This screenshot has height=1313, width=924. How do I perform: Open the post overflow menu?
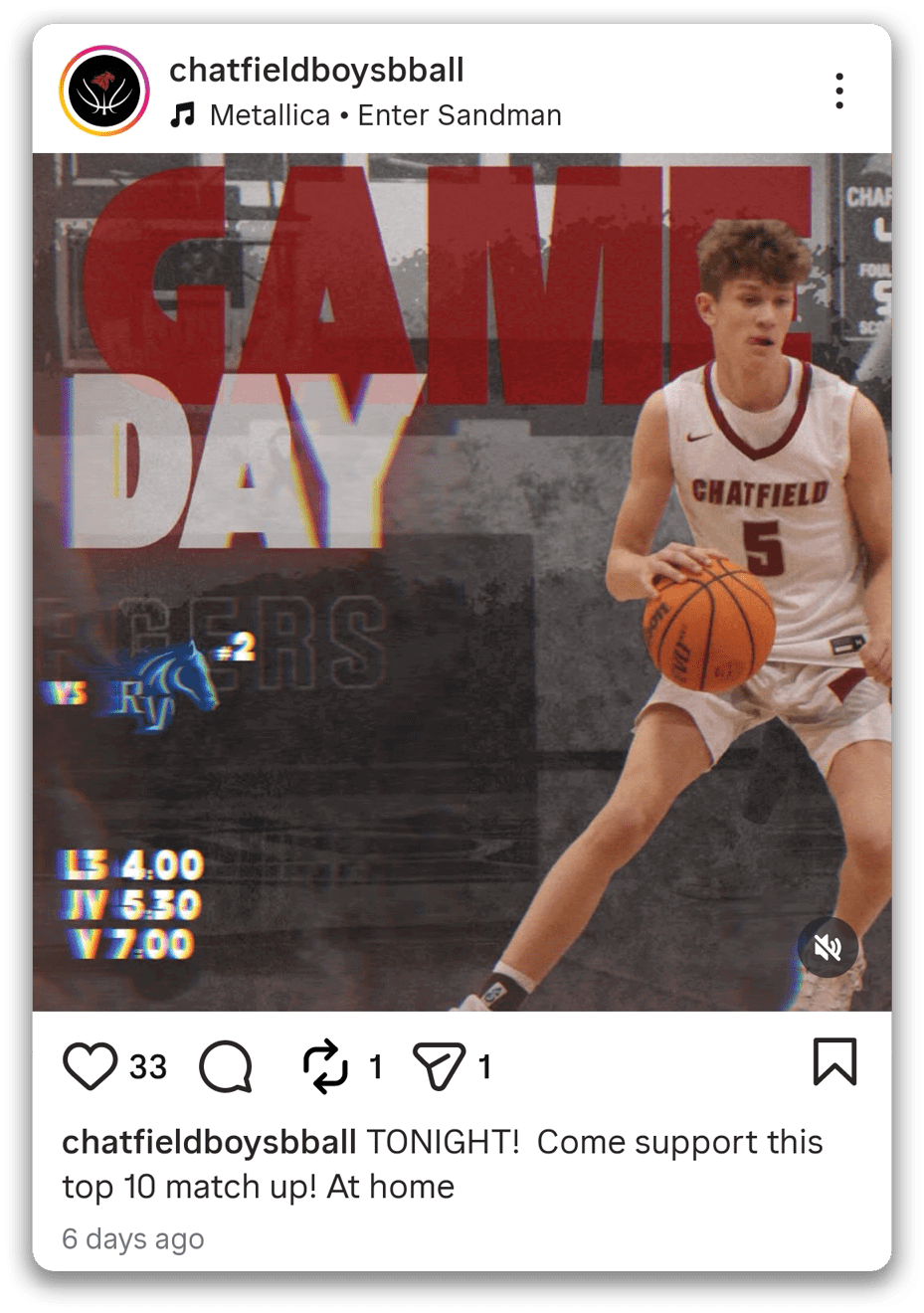click(839, 92)
